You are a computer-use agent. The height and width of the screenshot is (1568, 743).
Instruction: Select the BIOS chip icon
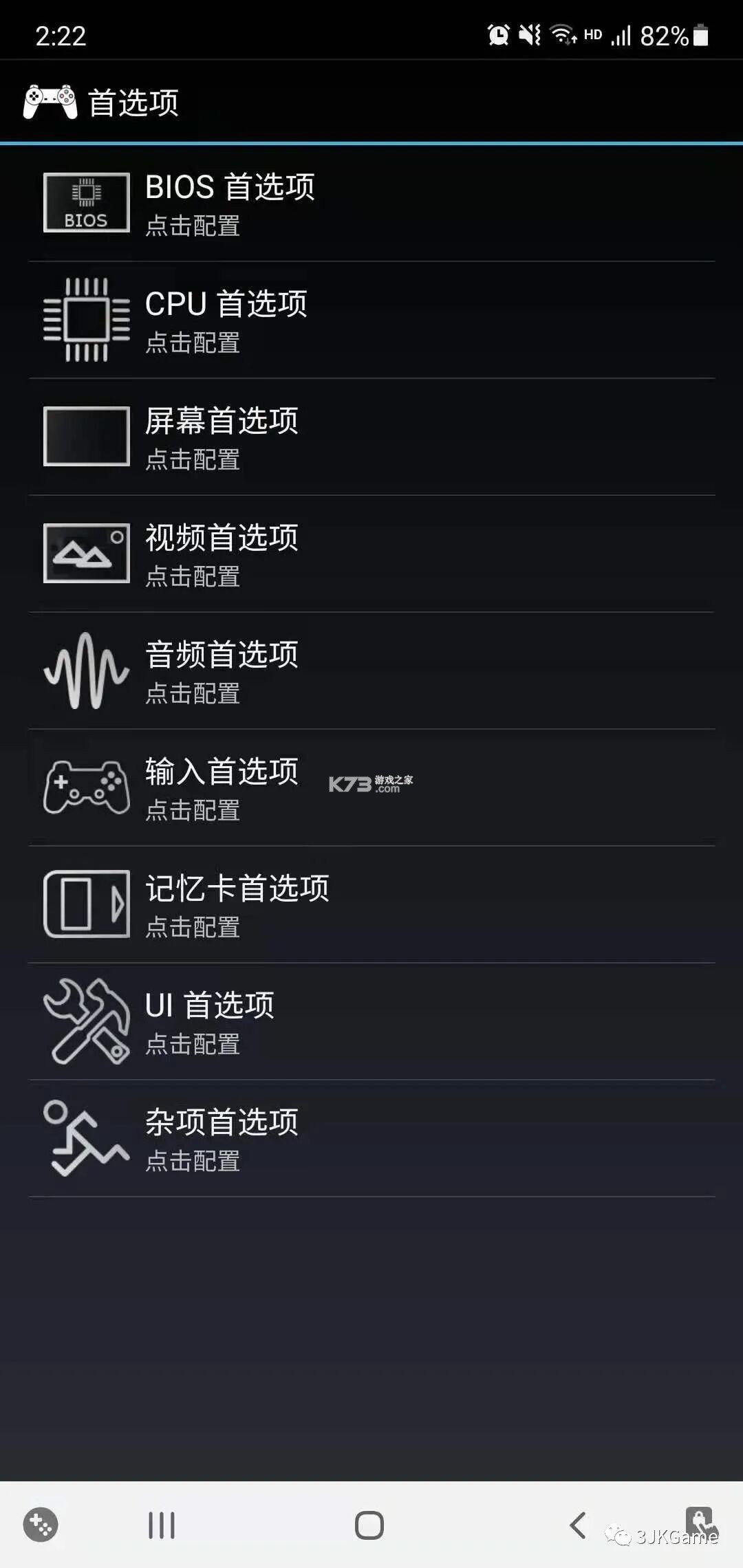[x=85, y=202]
